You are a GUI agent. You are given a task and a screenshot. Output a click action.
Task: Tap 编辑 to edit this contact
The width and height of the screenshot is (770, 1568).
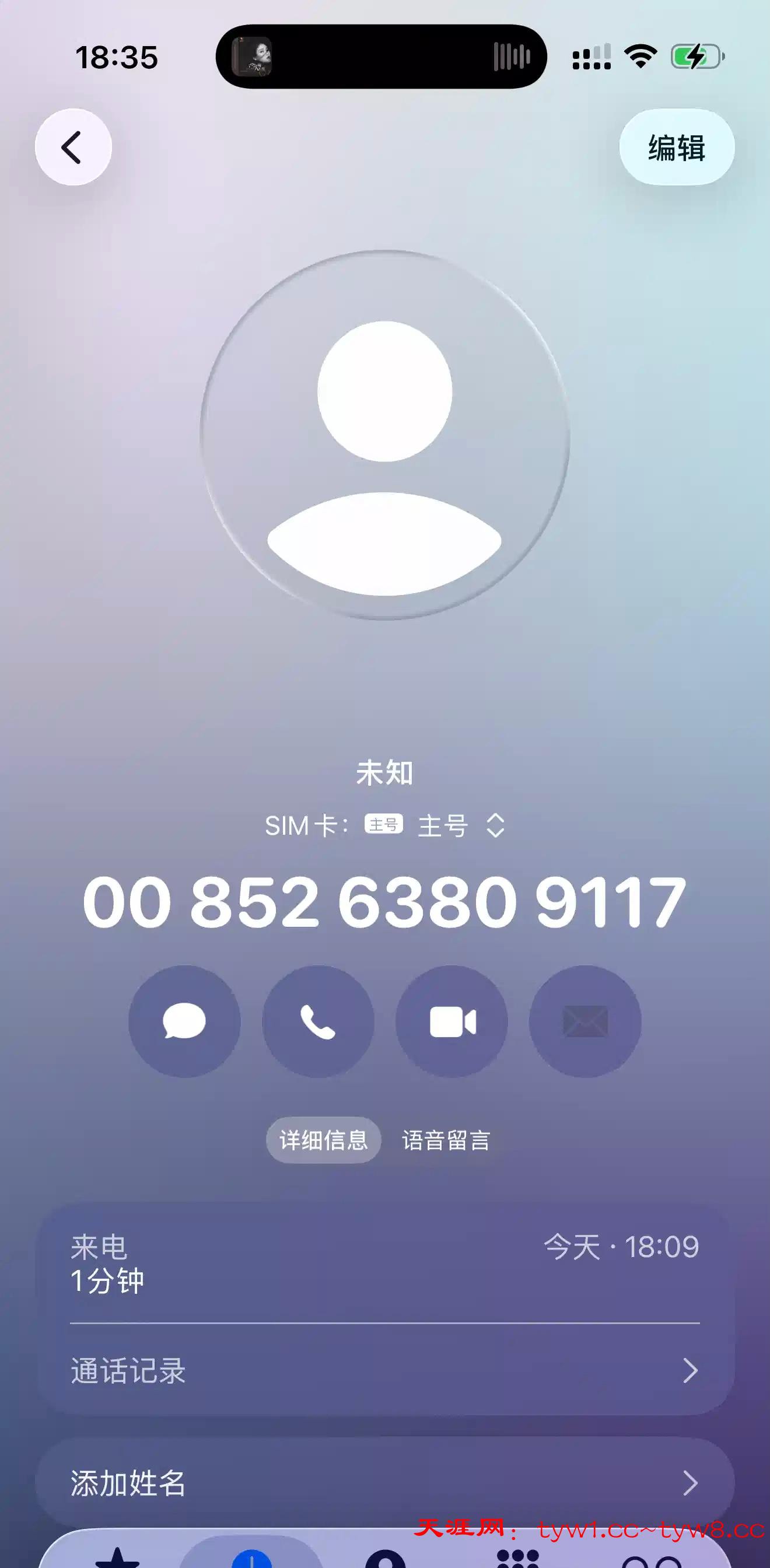click(x=676, y=148)
